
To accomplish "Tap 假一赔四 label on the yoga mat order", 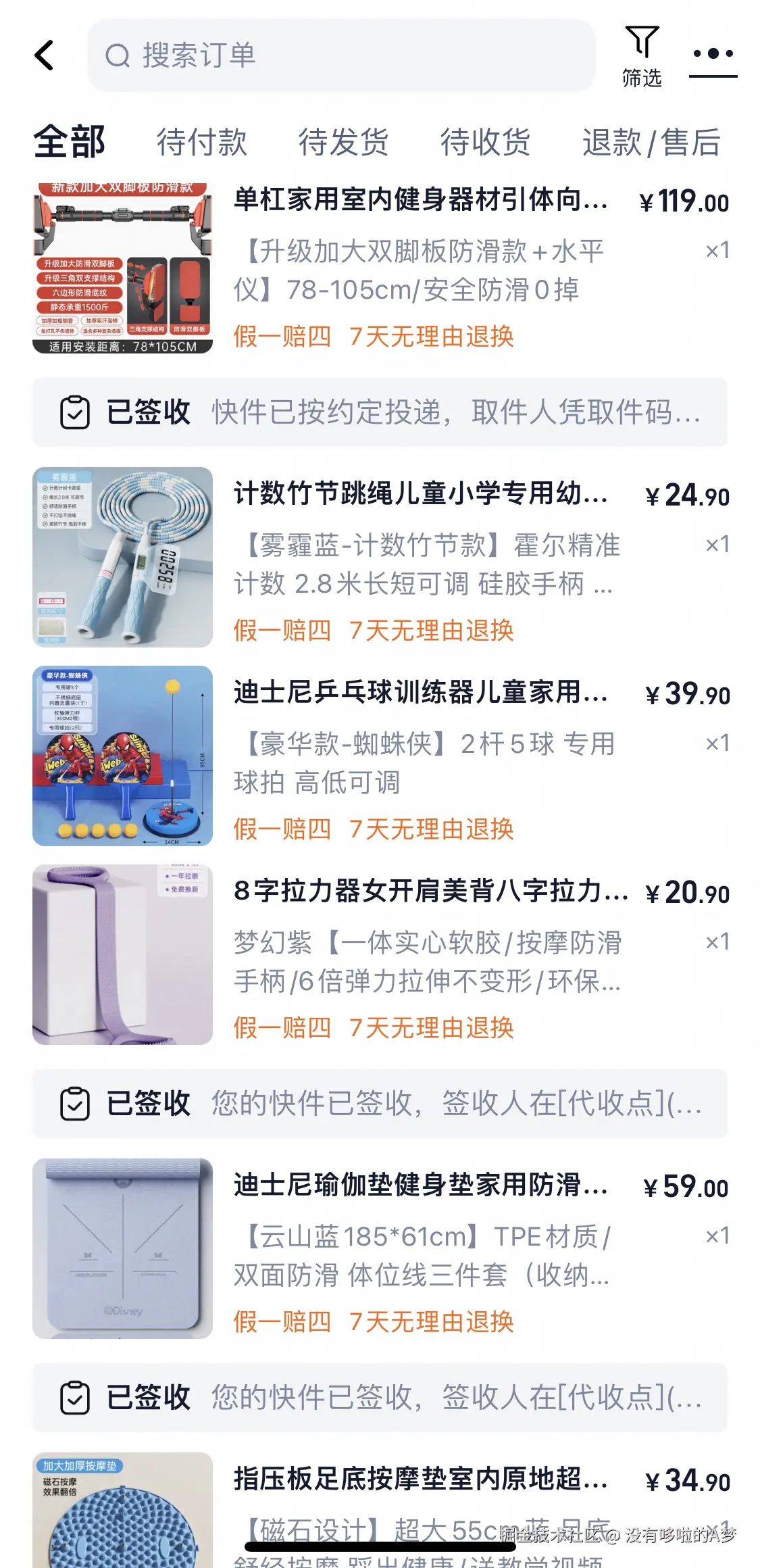I will (280, 1321).
